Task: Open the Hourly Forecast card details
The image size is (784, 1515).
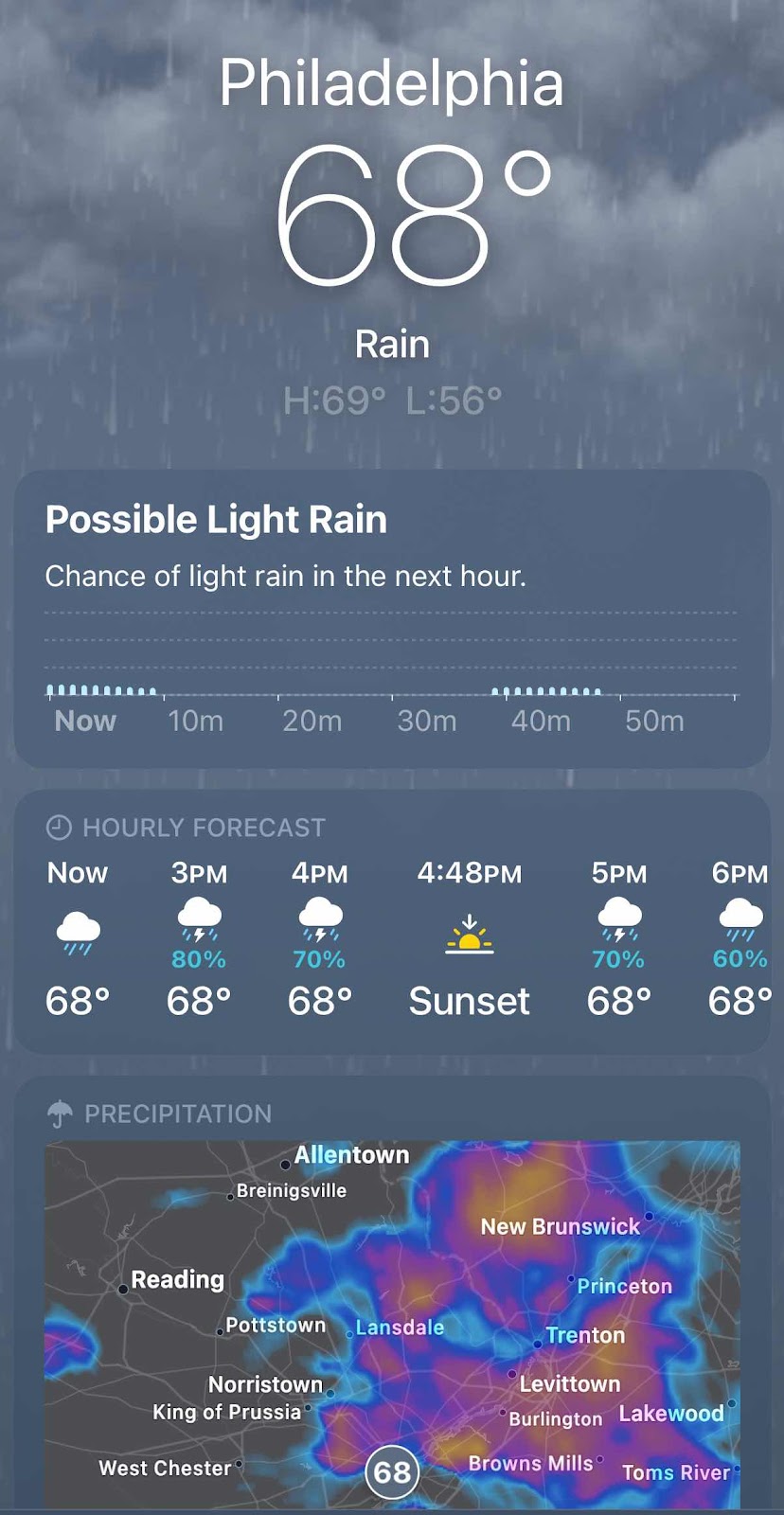Action: click(x=392, y=922)
